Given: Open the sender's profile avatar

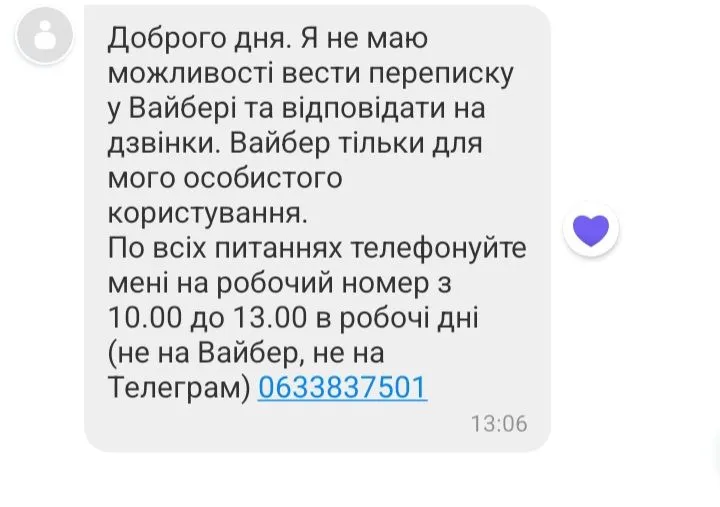Looking at the screenshot, I should pyautogui.click(x=44, y=35).
